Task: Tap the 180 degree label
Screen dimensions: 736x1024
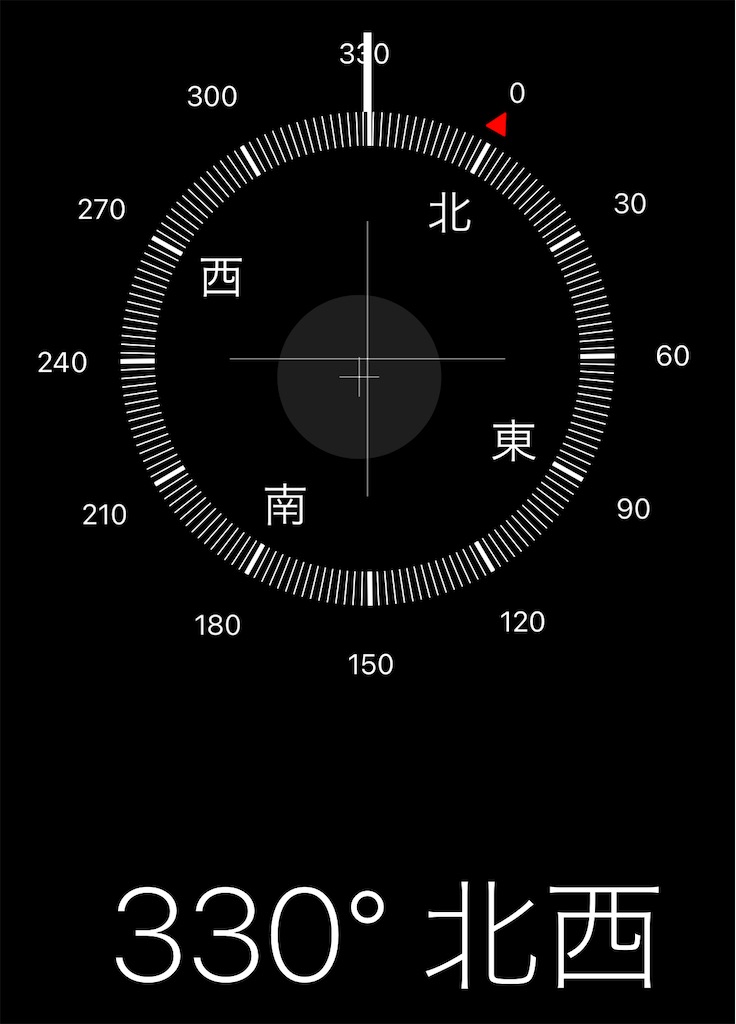Action: point(220,625)
